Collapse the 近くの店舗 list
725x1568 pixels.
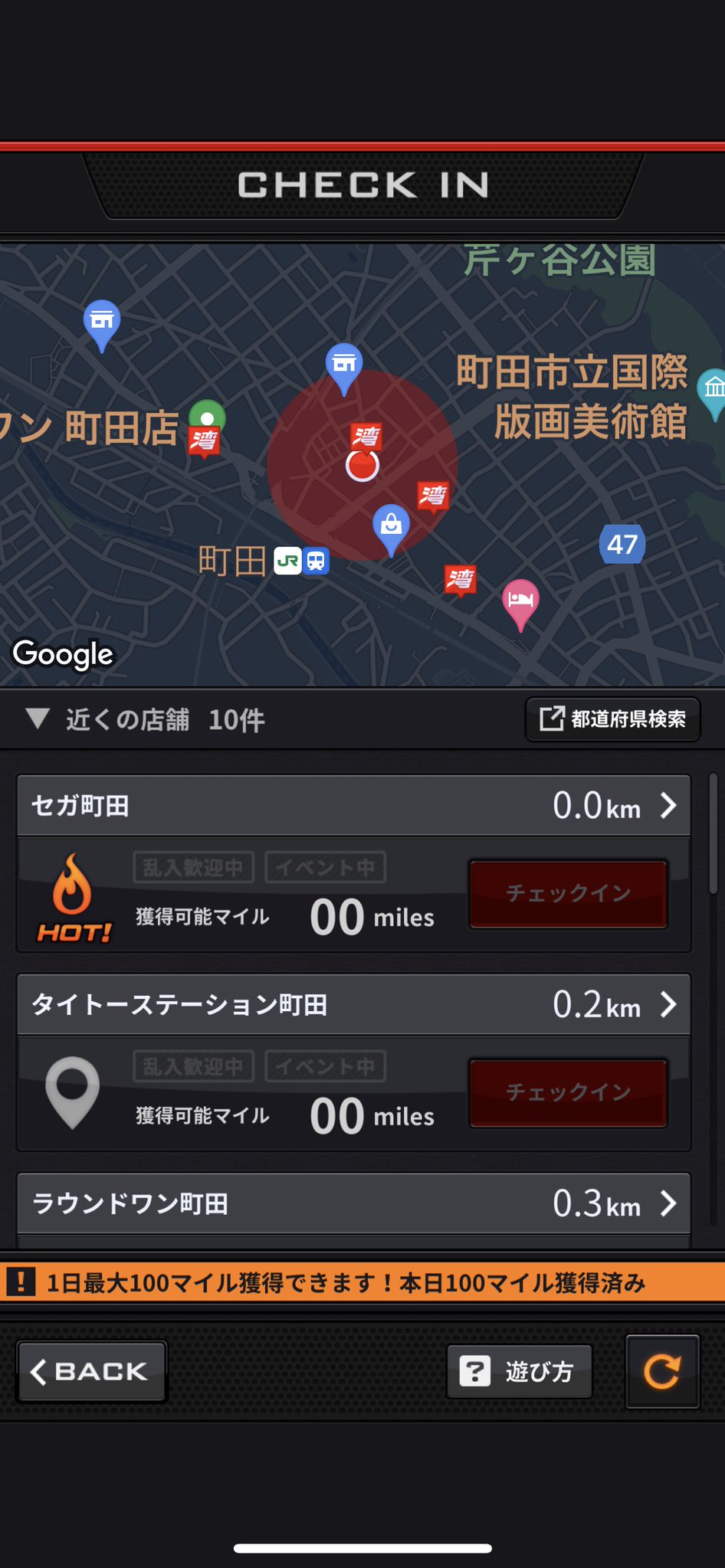[146, 720]
